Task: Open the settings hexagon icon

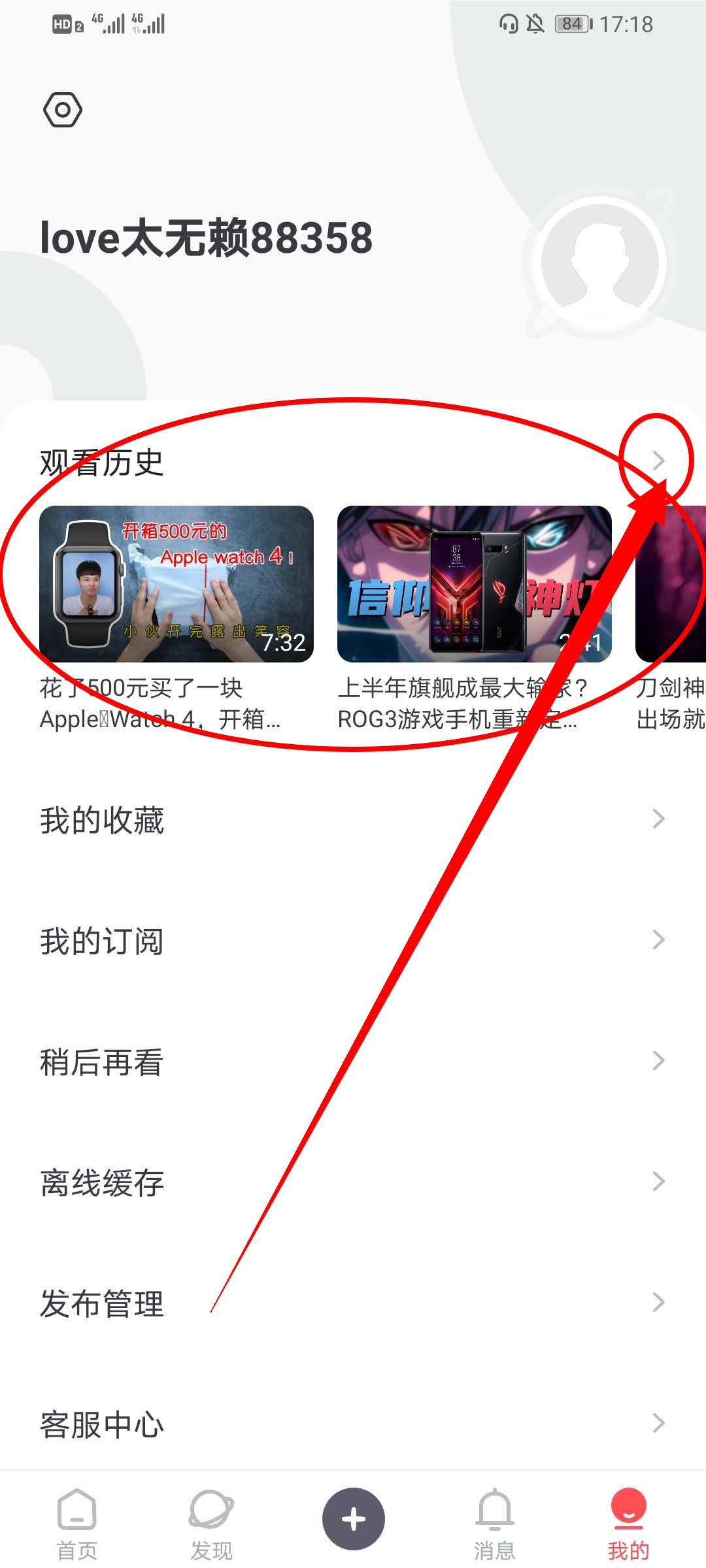Action: click(63, 110)
